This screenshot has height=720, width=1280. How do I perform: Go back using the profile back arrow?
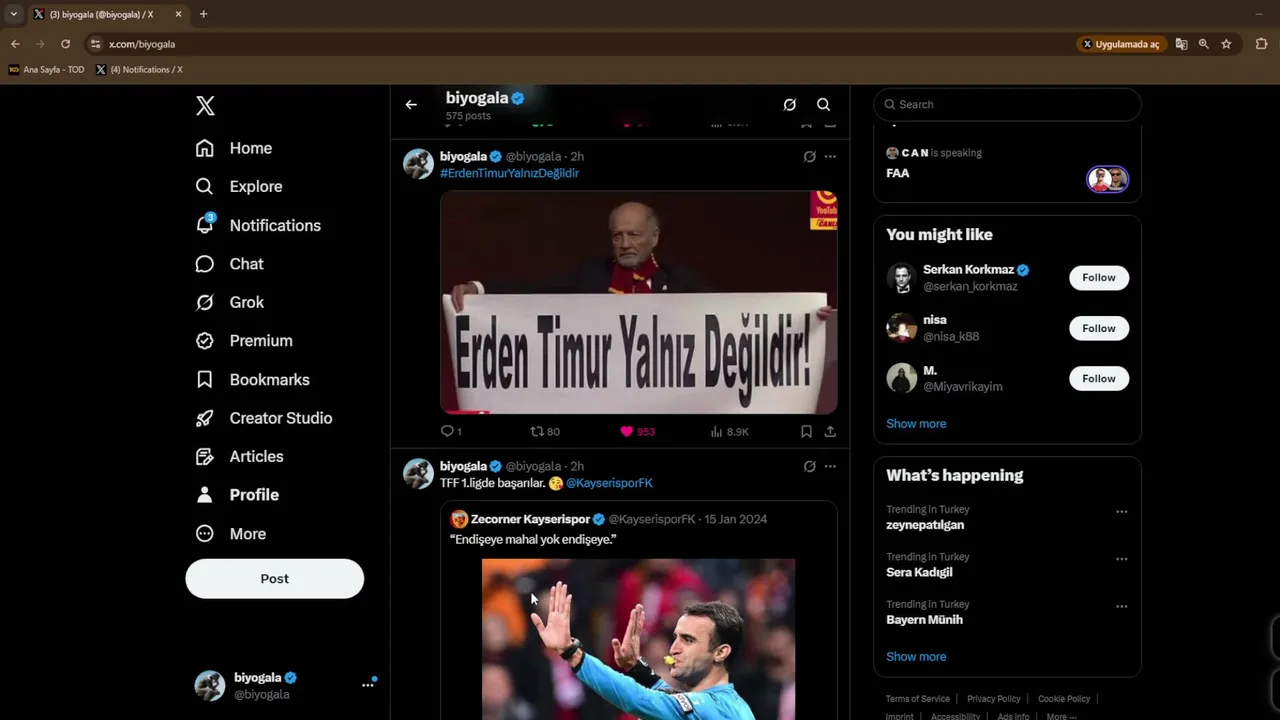[x=411, y=105]
